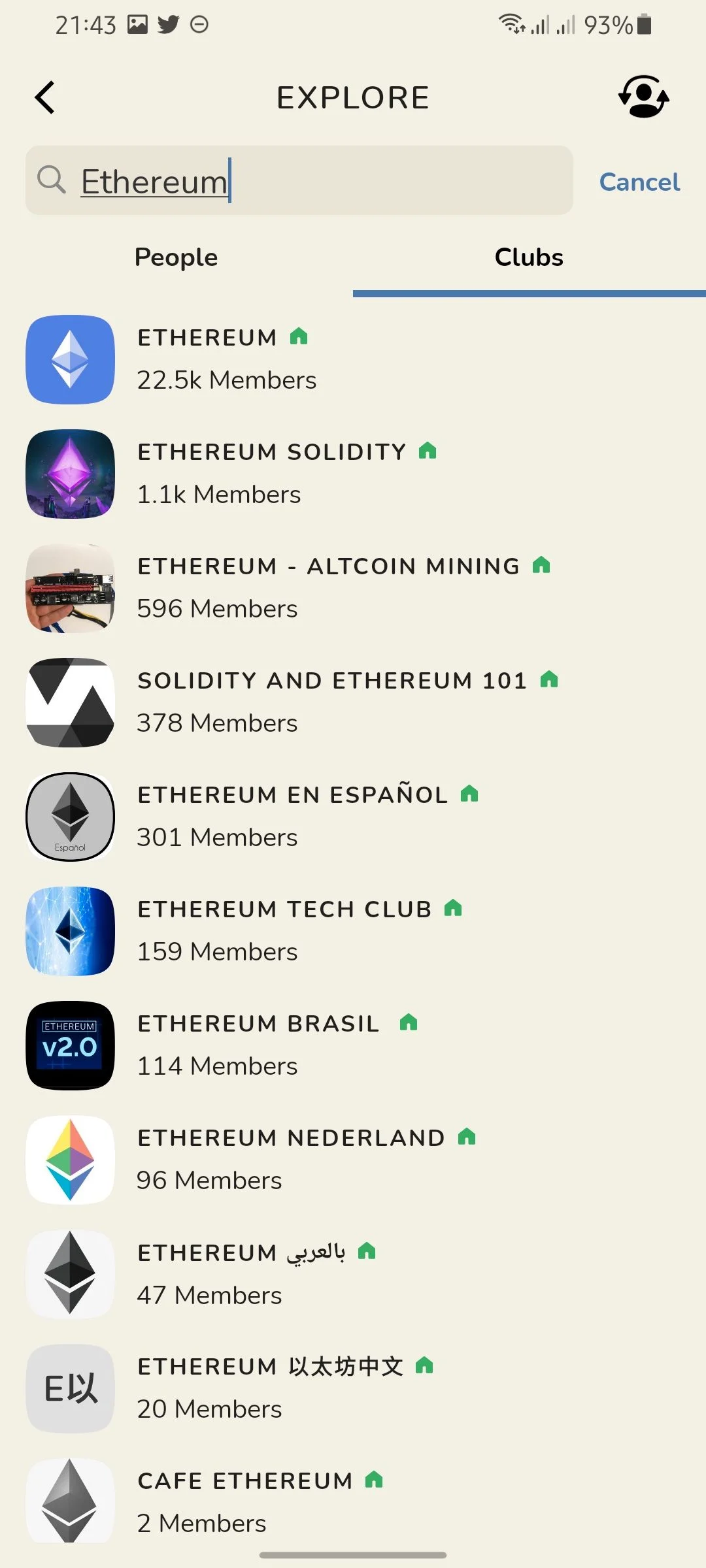Cancel the search
Viewport: 706px width, 1568px height.
(639, 182)
